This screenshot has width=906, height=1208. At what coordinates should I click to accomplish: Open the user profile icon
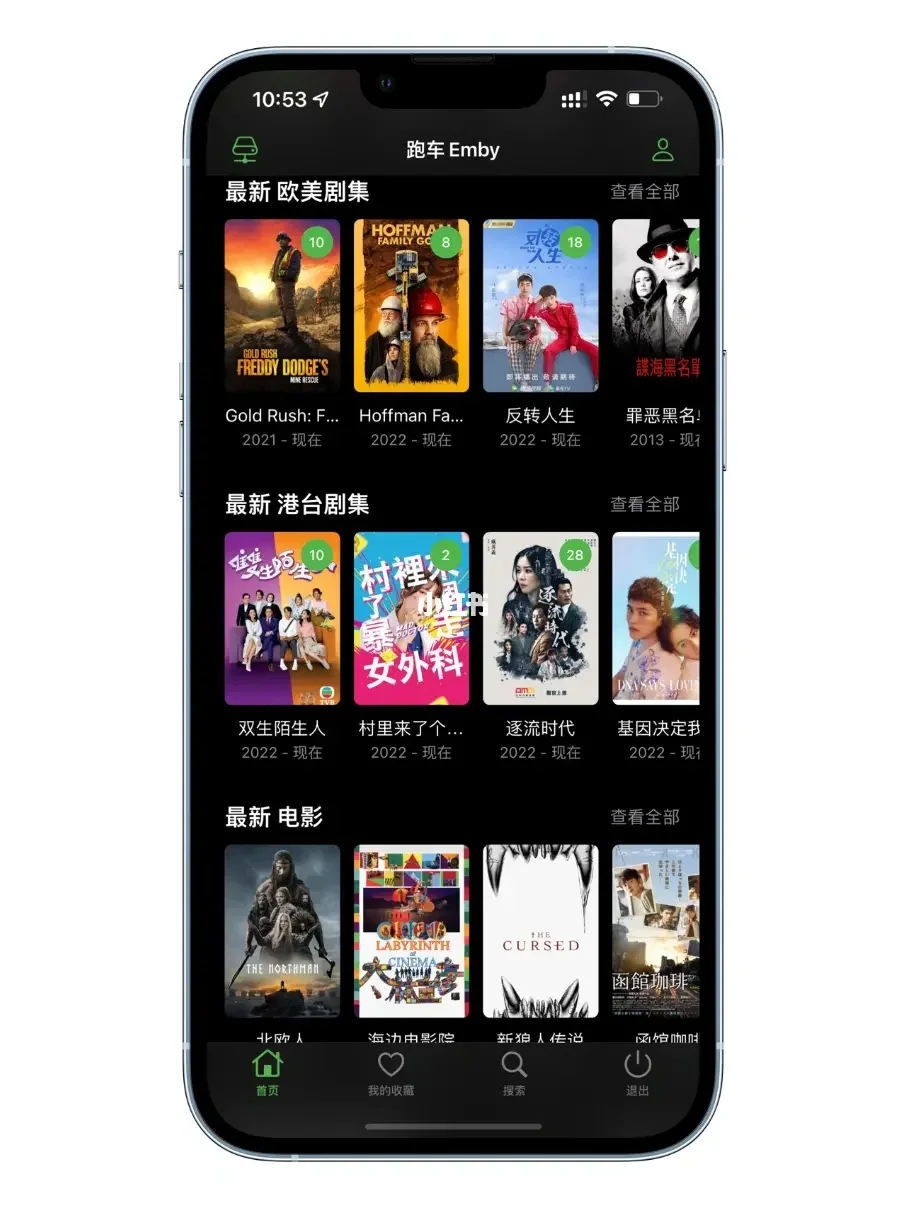[662, 150]
